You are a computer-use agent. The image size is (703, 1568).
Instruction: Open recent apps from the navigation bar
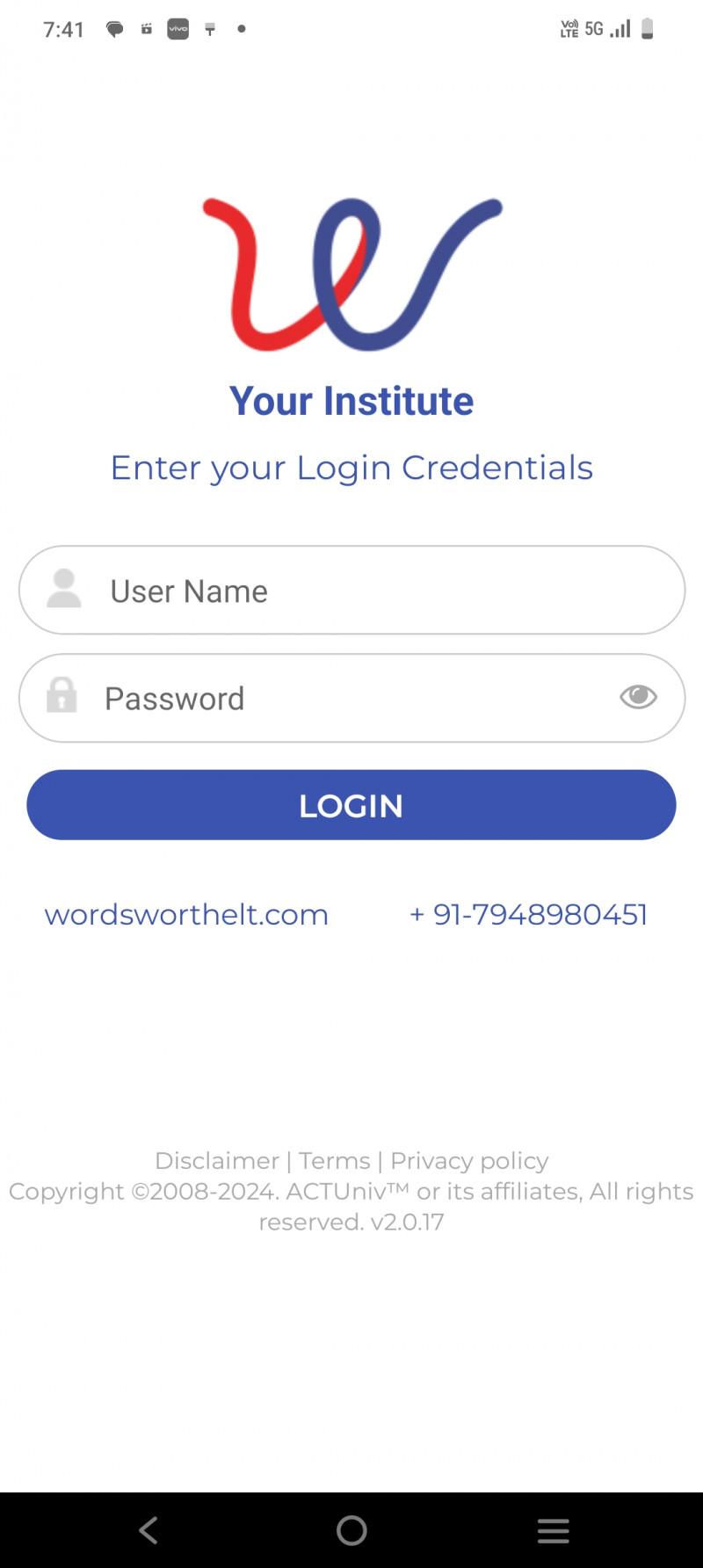pos(553,1530)
